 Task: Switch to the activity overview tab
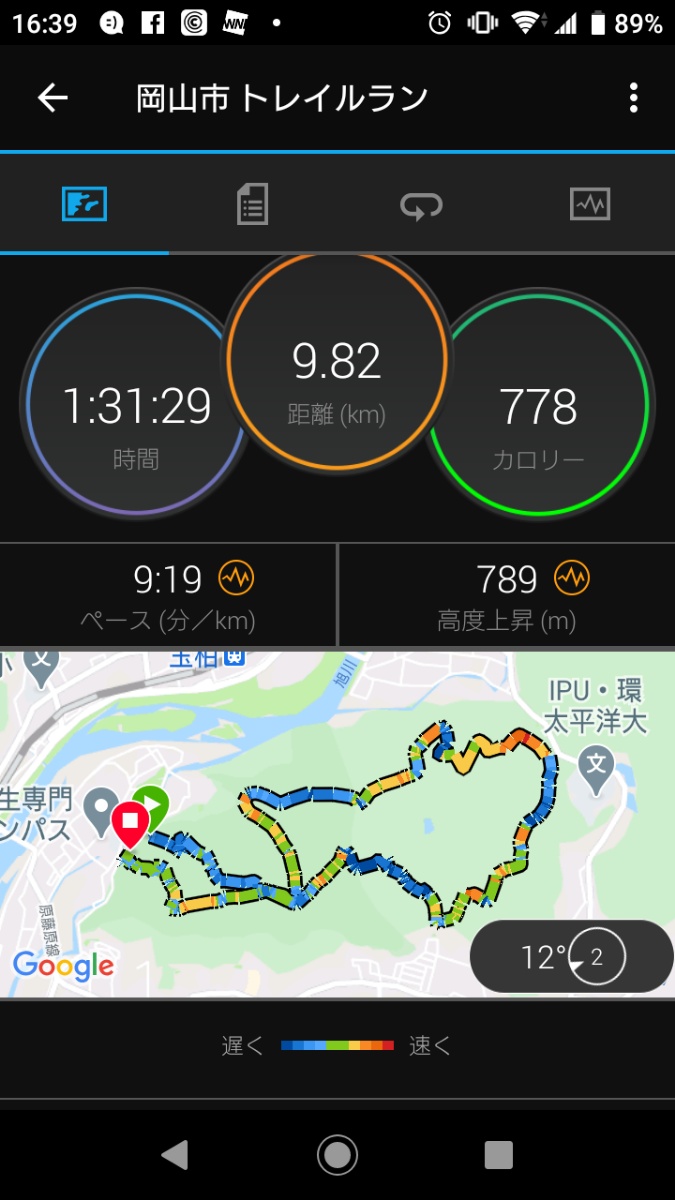pyautogui.click(x=84, y=205)
